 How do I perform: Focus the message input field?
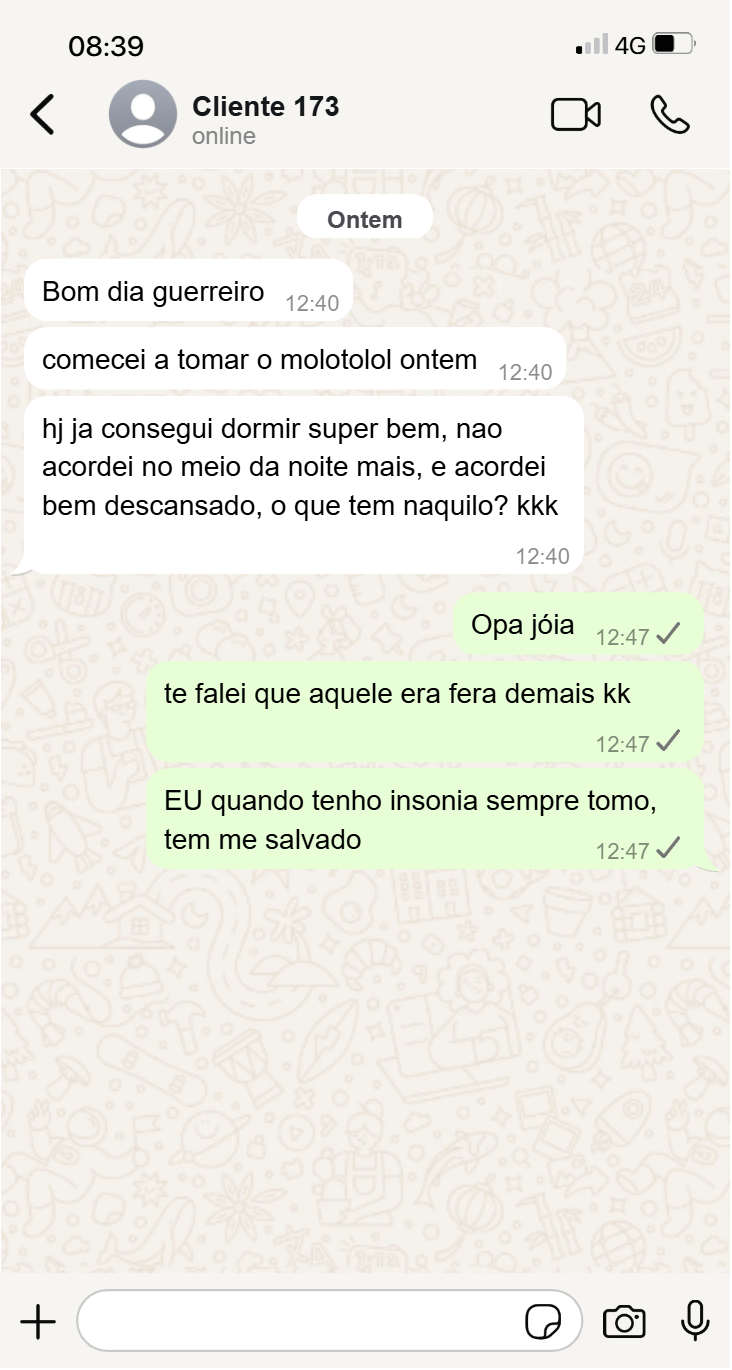(x=300, y=1322)
